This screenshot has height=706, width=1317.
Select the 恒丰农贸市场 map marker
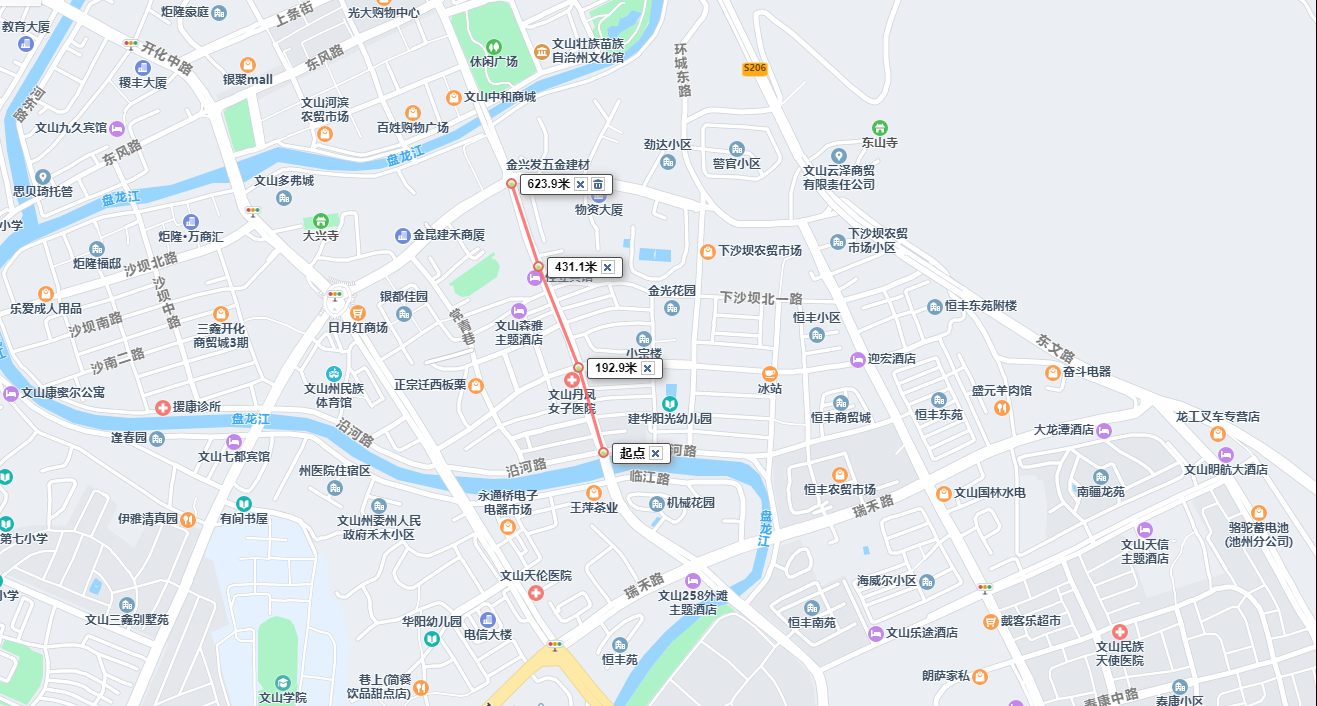pyautogui.click(x=839, y=474)
